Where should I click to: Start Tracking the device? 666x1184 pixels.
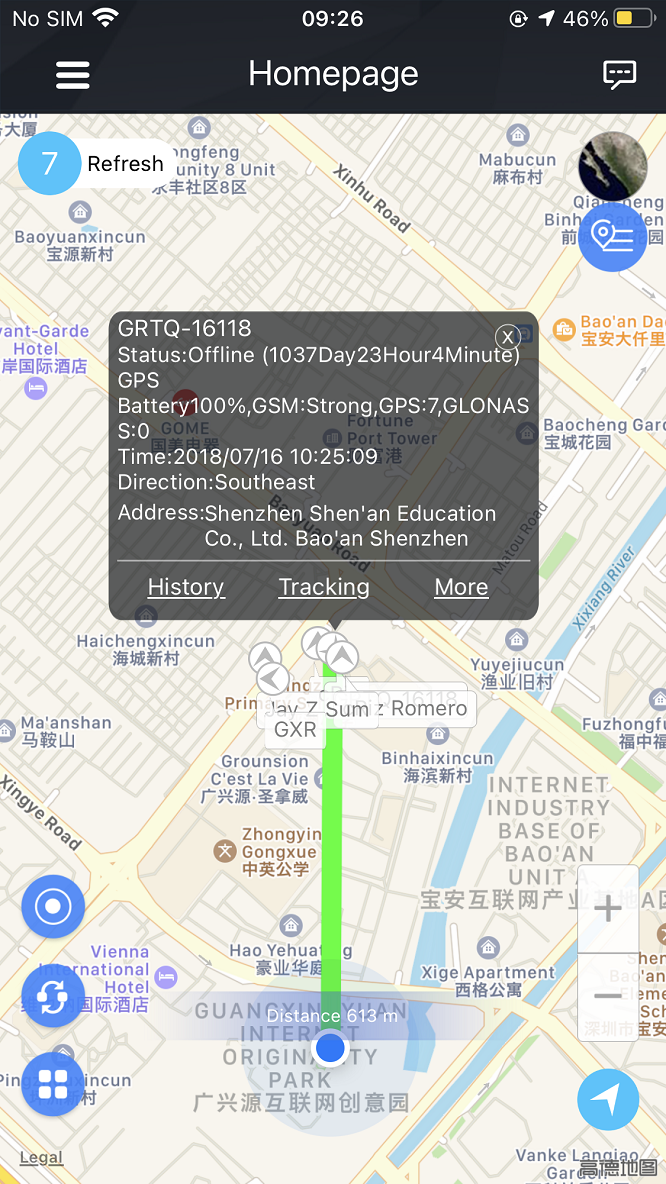point(324,587)
